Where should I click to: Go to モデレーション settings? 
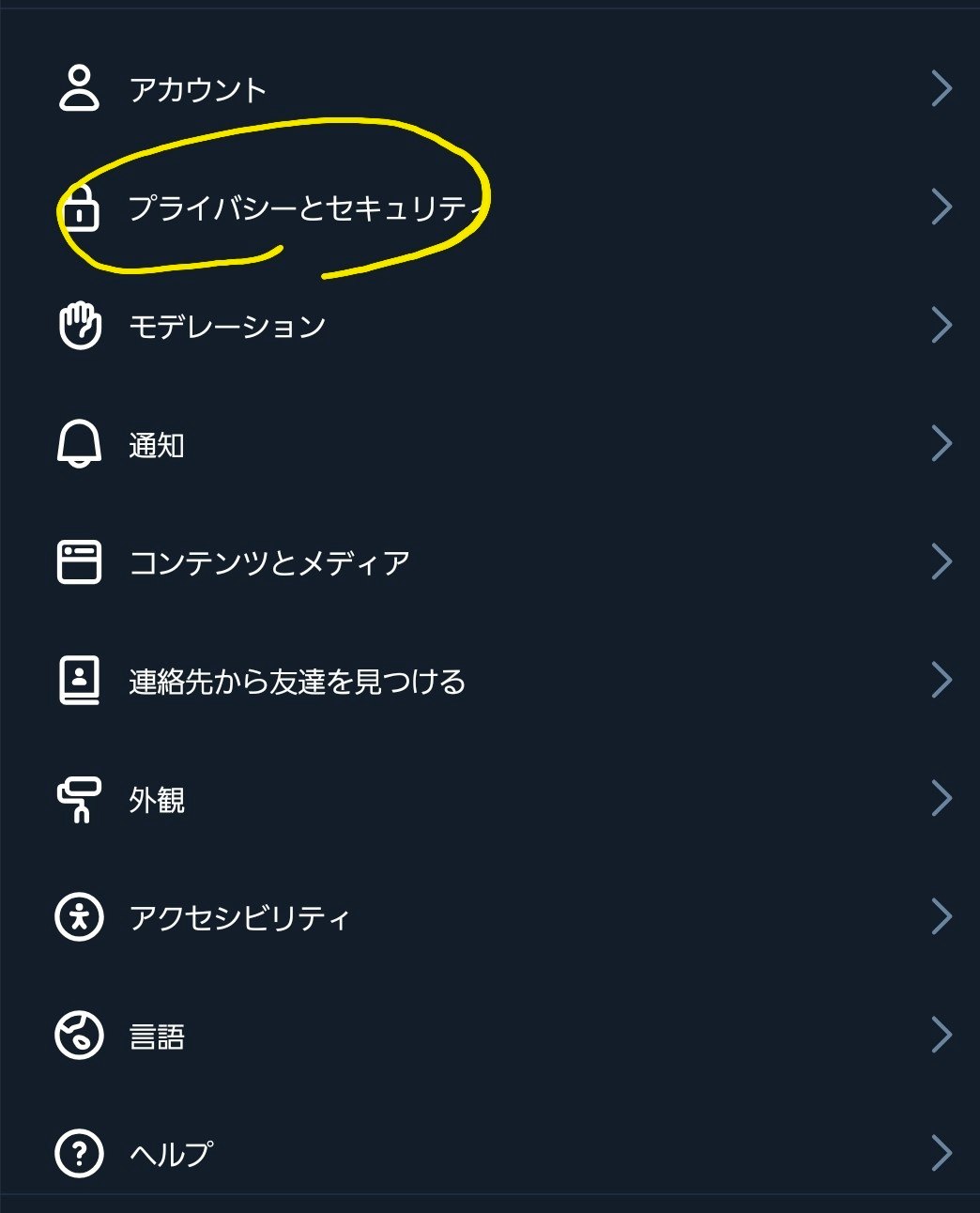point(227,326)
